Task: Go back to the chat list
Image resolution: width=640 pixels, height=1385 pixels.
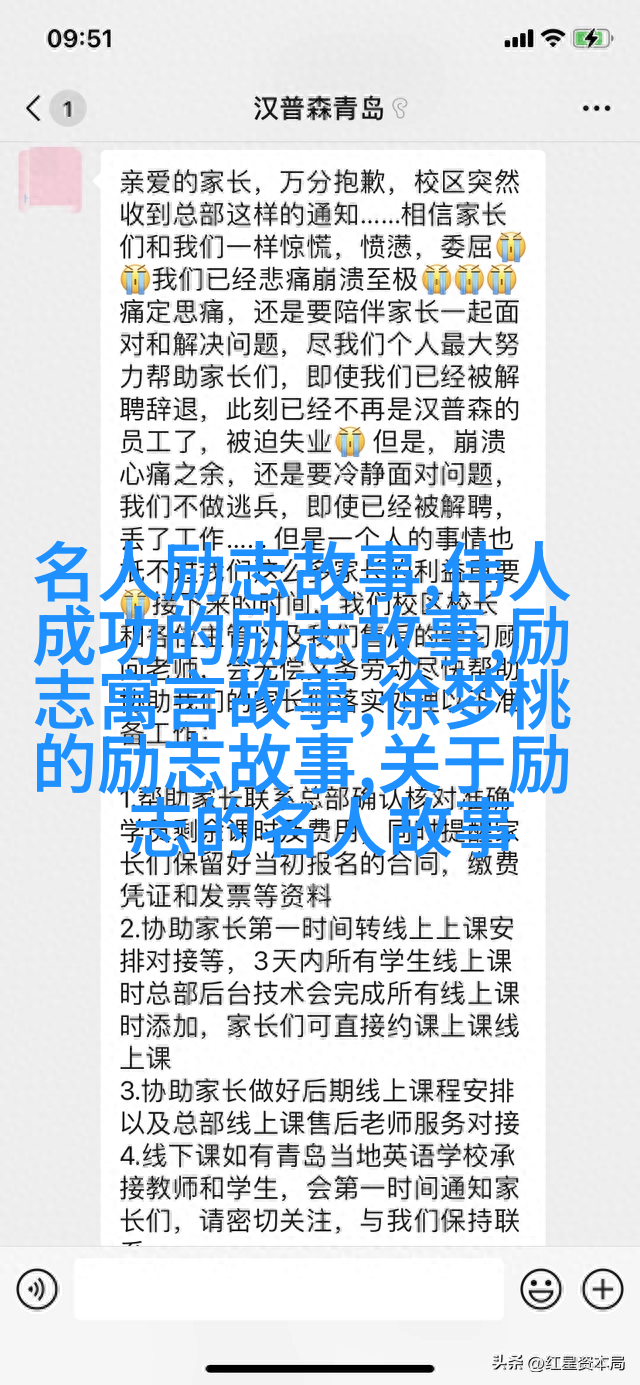Action: coord(36,108)
